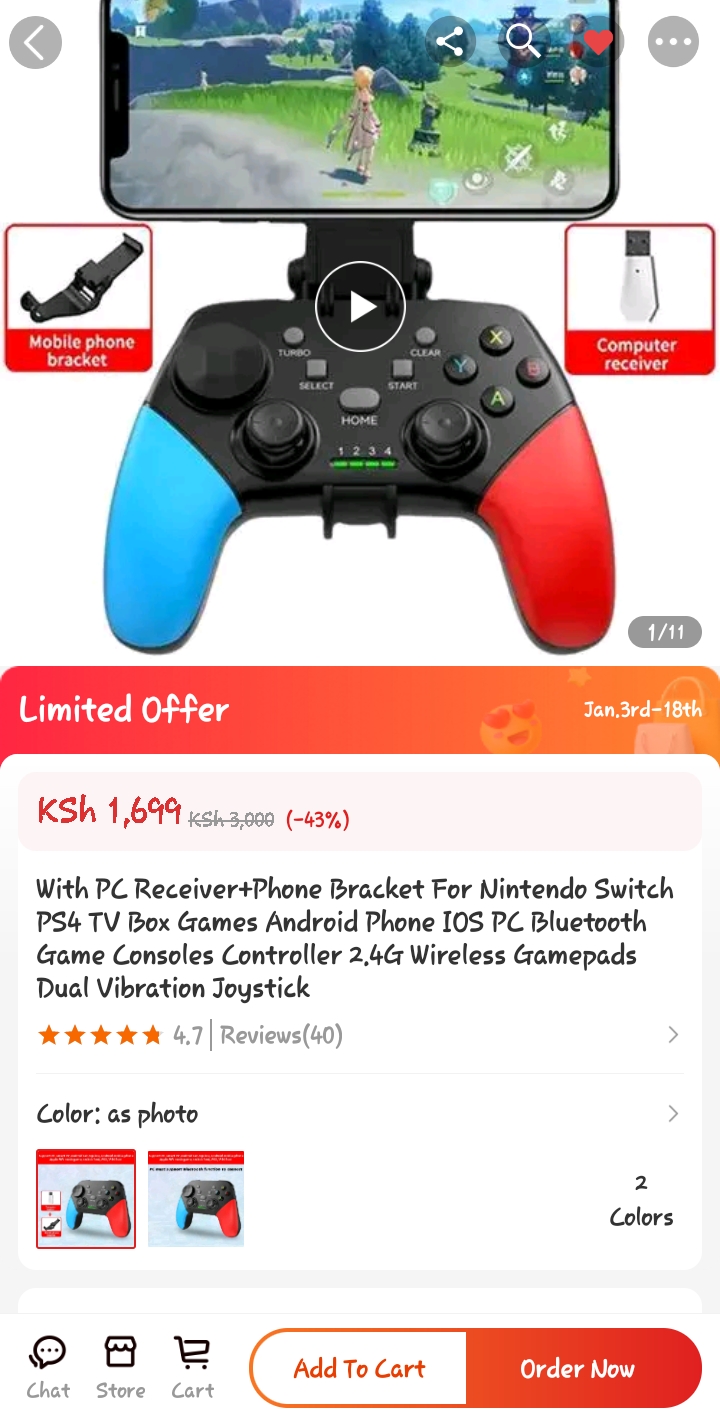Play the product video
The width and height of the screenshot is (720, 1422).
(x=360, y=307)
